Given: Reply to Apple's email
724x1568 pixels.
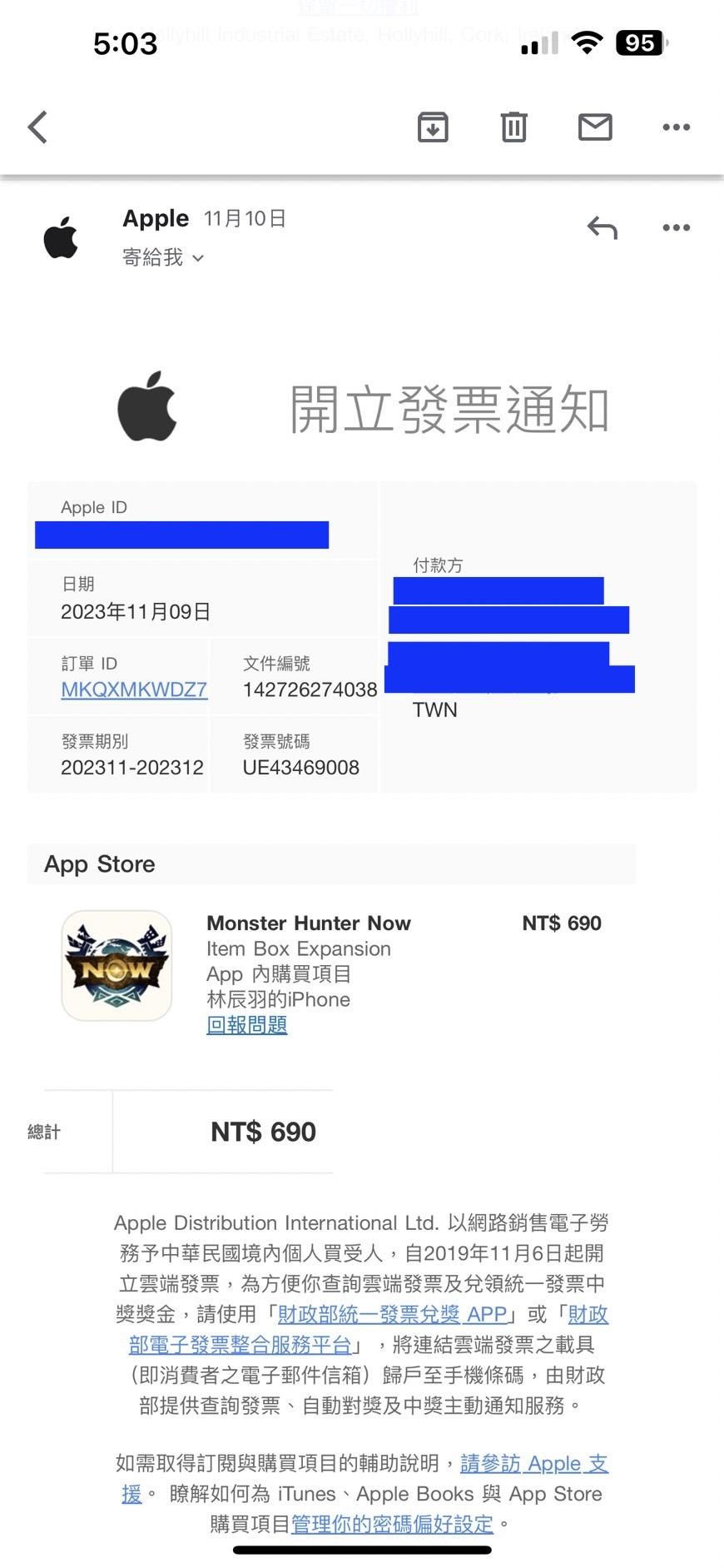Looking at the screenshot, I should click(x=603, y=227).
